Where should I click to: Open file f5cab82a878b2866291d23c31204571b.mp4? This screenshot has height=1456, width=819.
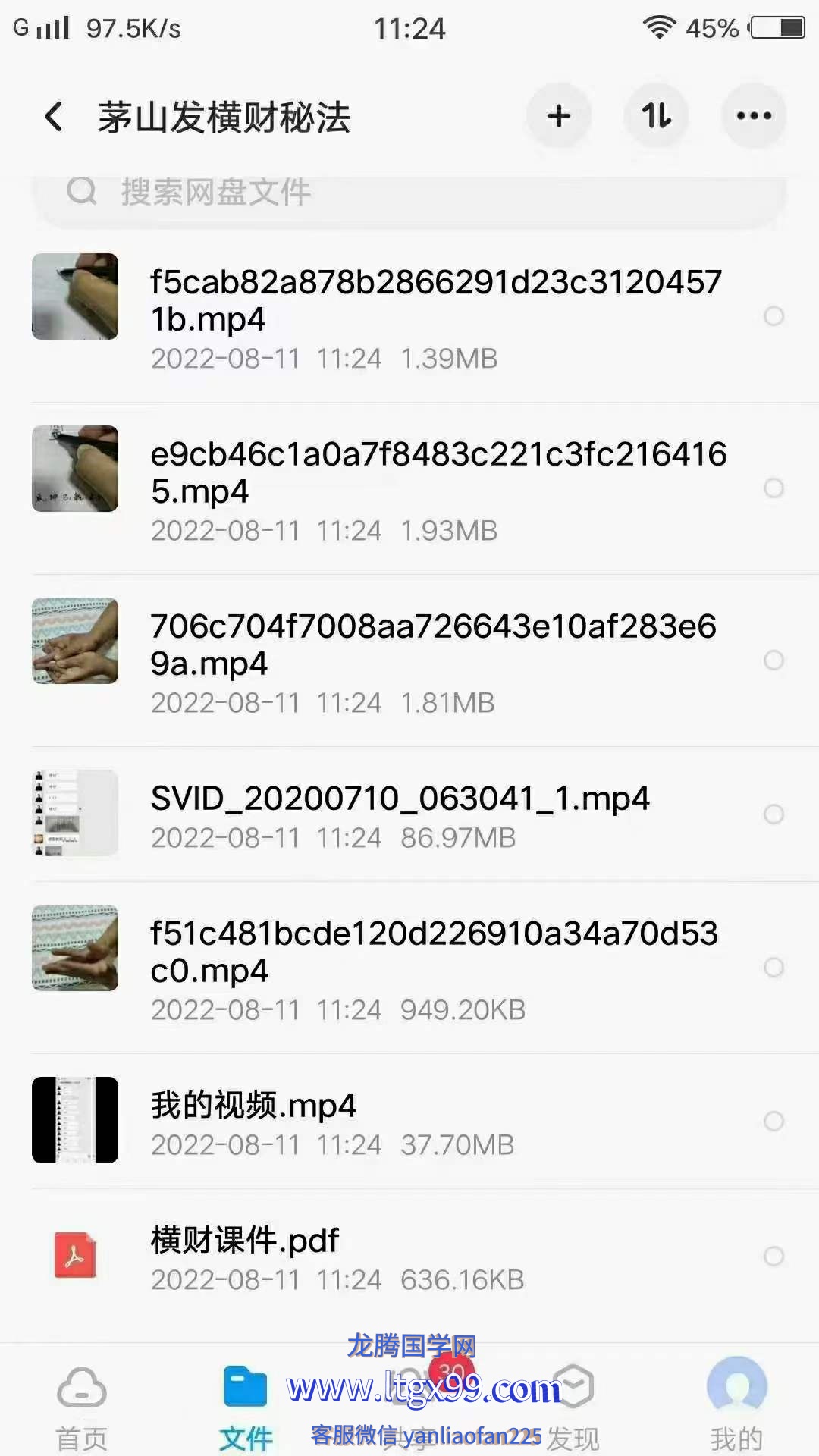435,300
